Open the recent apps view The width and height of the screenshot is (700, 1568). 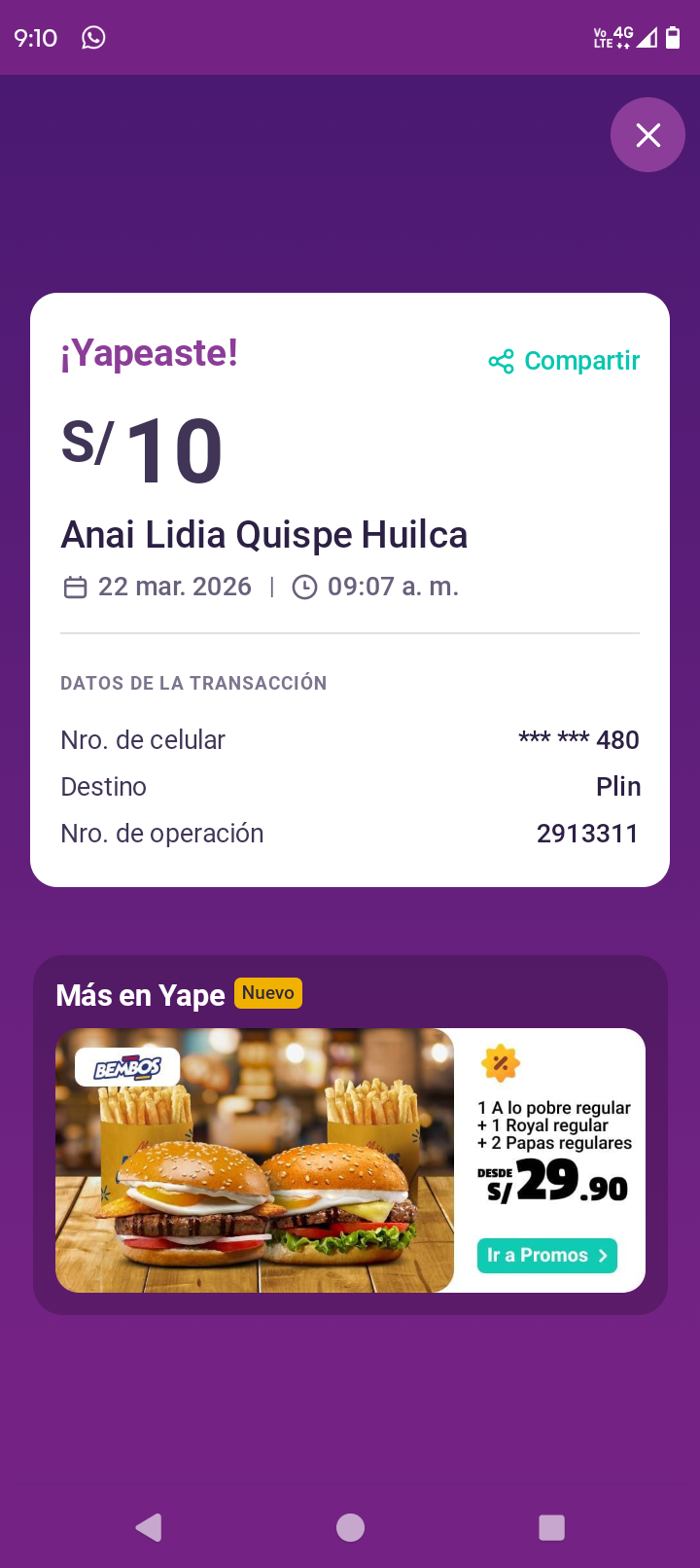[x=551, y=1527]
